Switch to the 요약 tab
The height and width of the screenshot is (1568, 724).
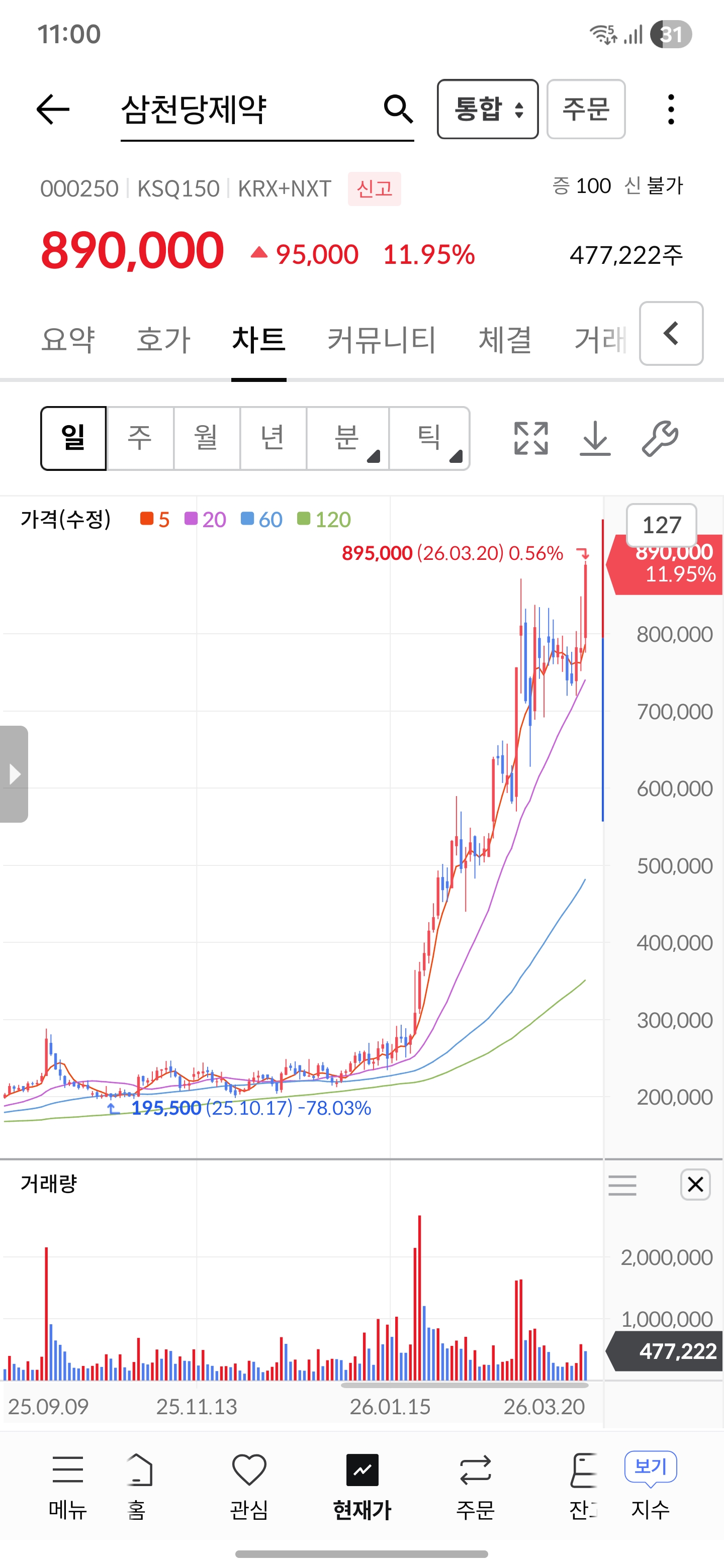click(68, 340)
